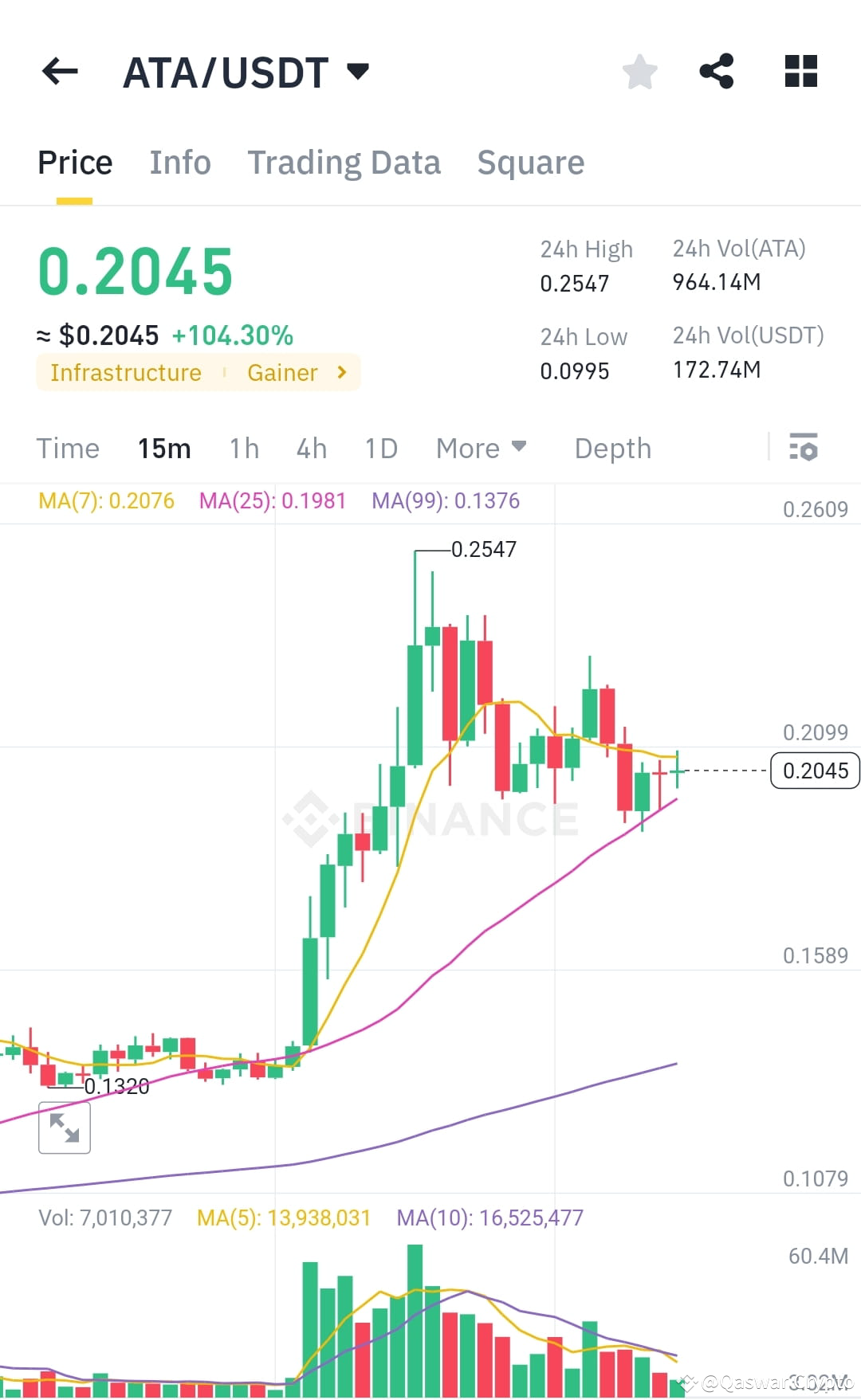861x1400 pixels.
Task: Navigate back using the arrow icon
Action: pyautogui.click(x=59, y=72)
